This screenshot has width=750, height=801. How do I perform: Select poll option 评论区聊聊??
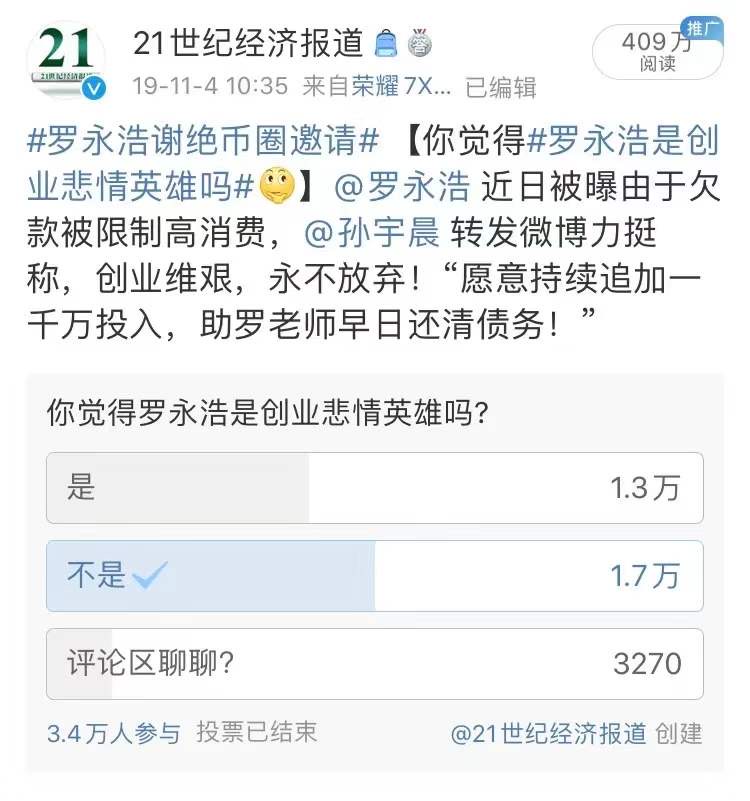374,663
